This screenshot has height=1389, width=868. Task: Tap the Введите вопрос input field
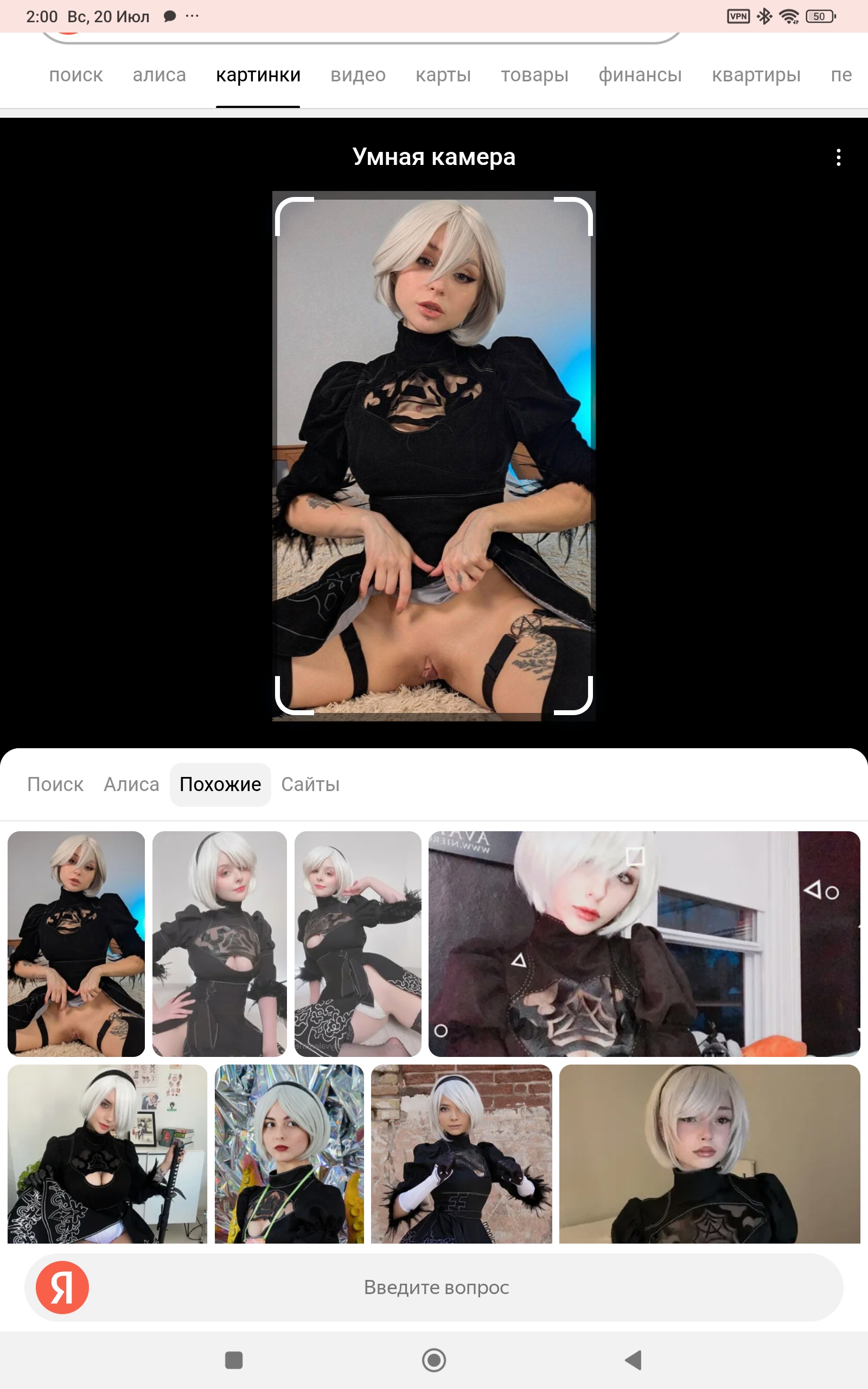pyautogui.click(x=434, y=1288)
